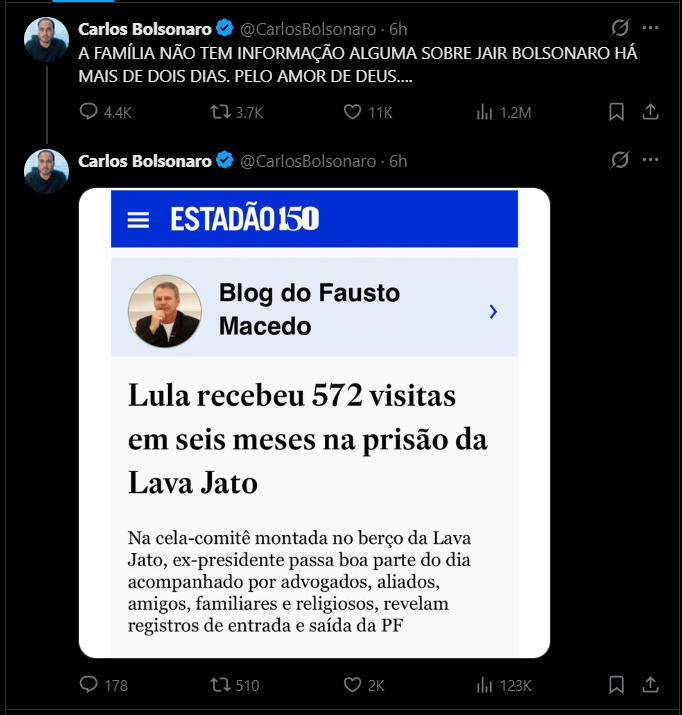Bookmark the A FAMÍLIA tweet
The height and width of the screenshot is (715, 682).
coord(617,112)
